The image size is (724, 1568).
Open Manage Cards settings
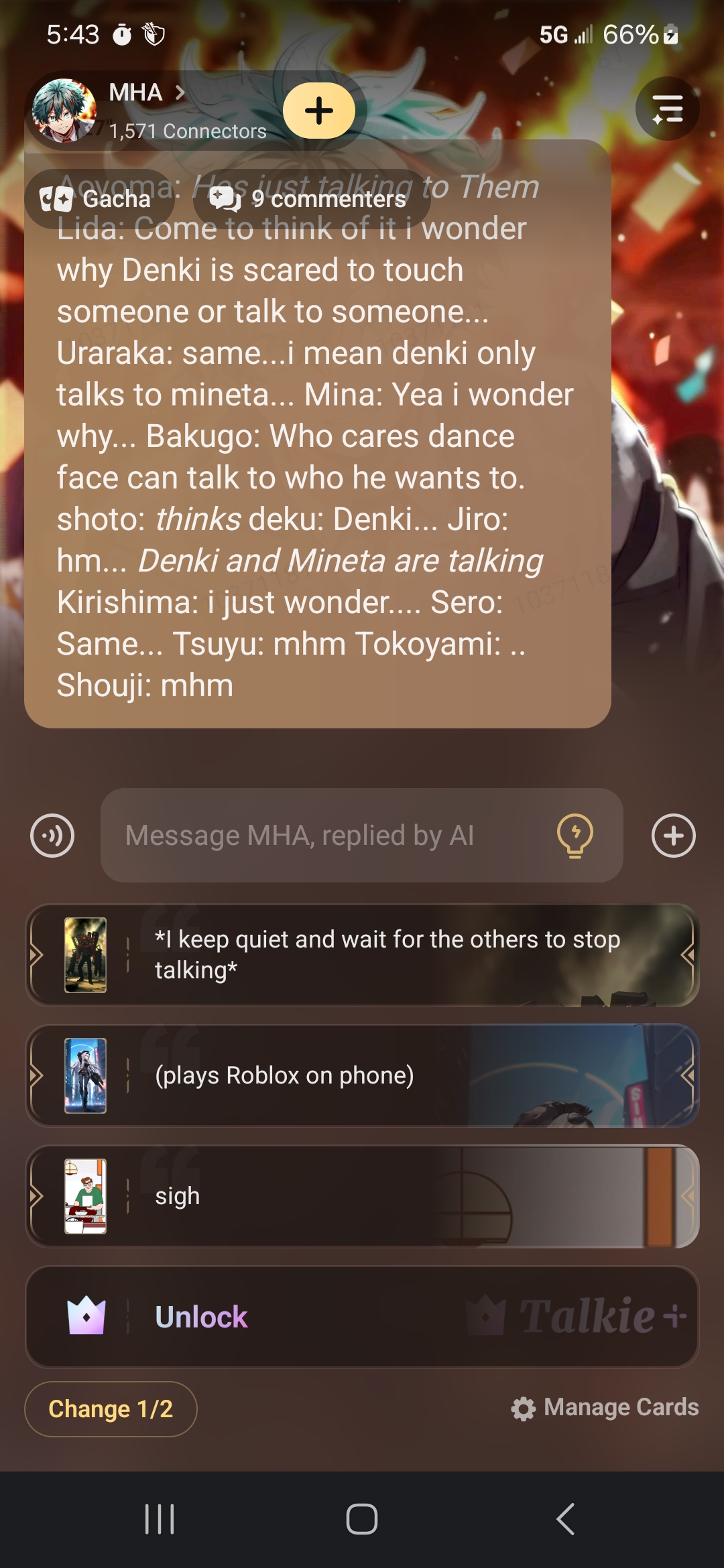click(605, 1407)
